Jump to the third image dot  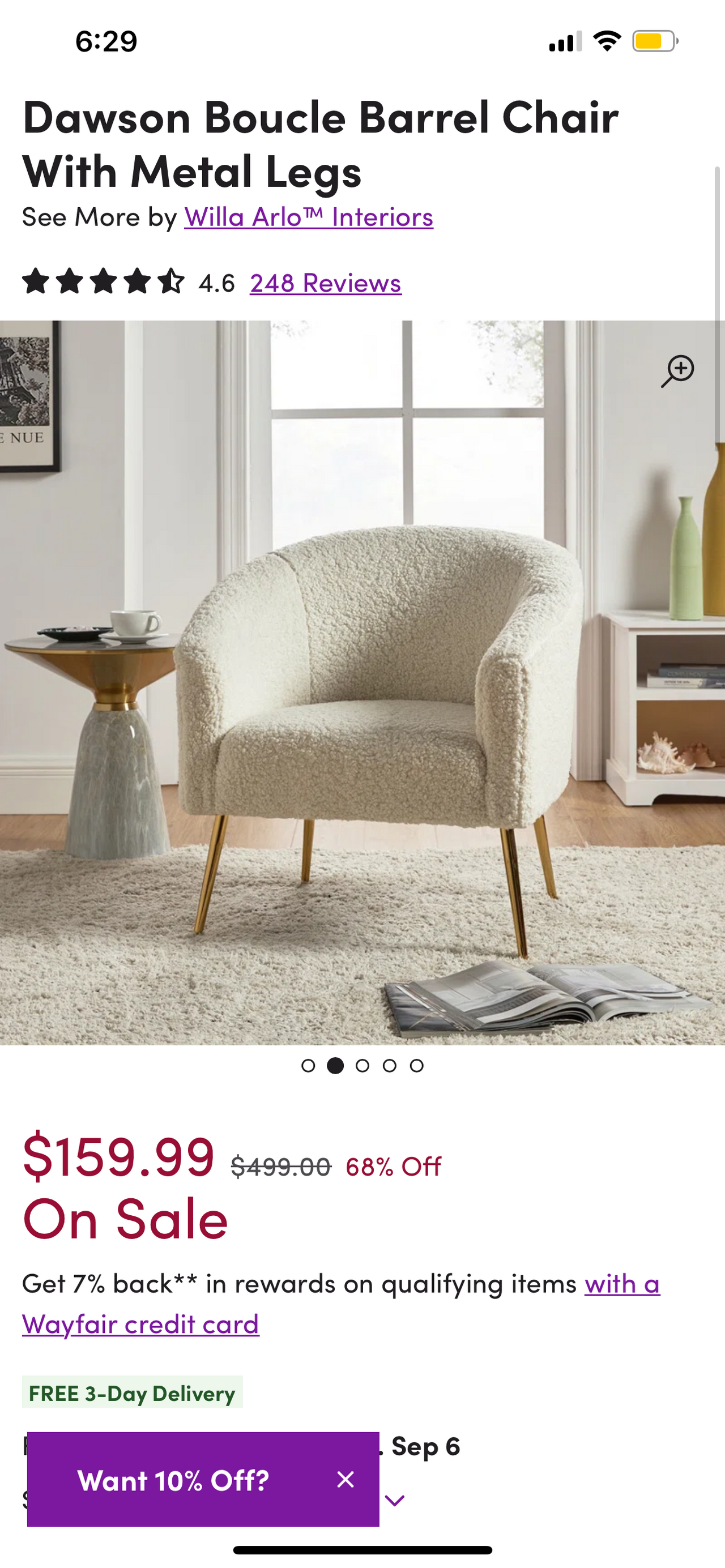click(x=362, y=1066)
